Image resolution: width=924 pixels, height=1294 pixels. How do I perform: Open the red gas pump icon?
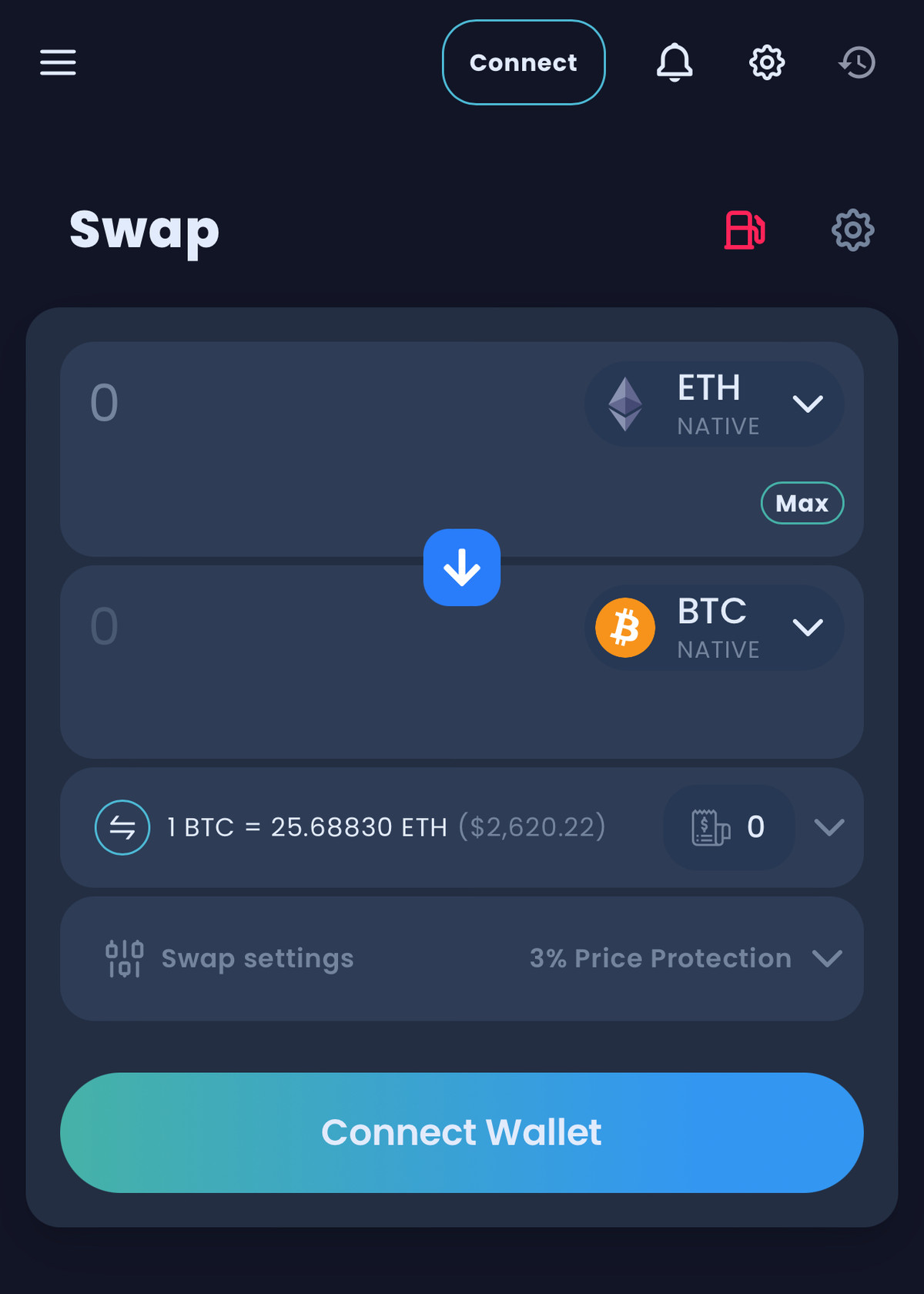[745, 230]
